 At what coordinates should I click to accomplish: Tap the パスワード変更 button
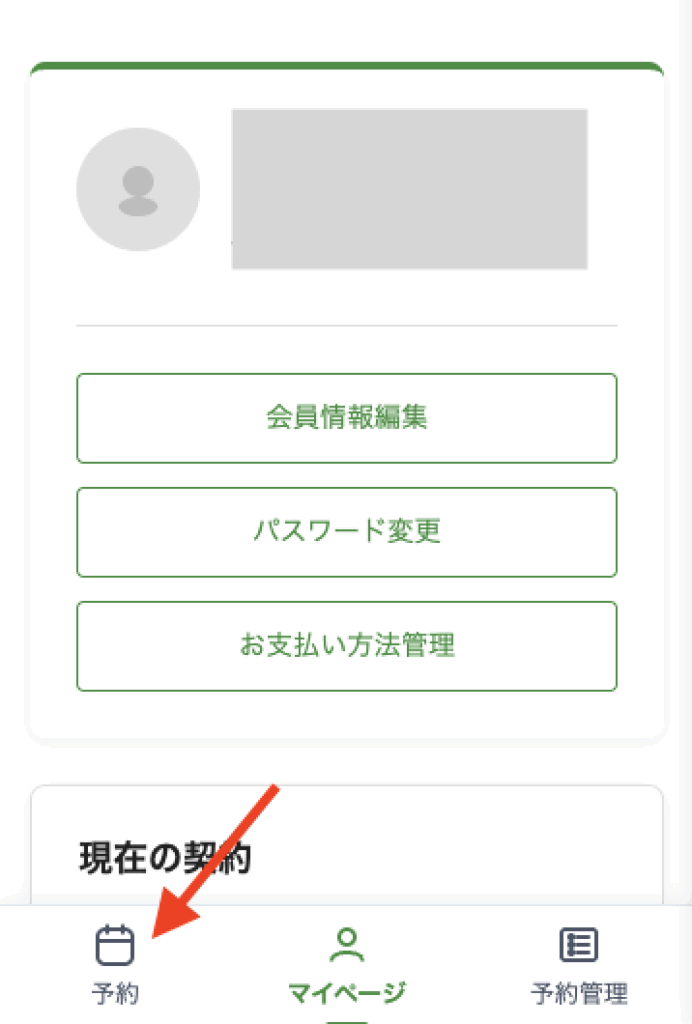(346, 532)
